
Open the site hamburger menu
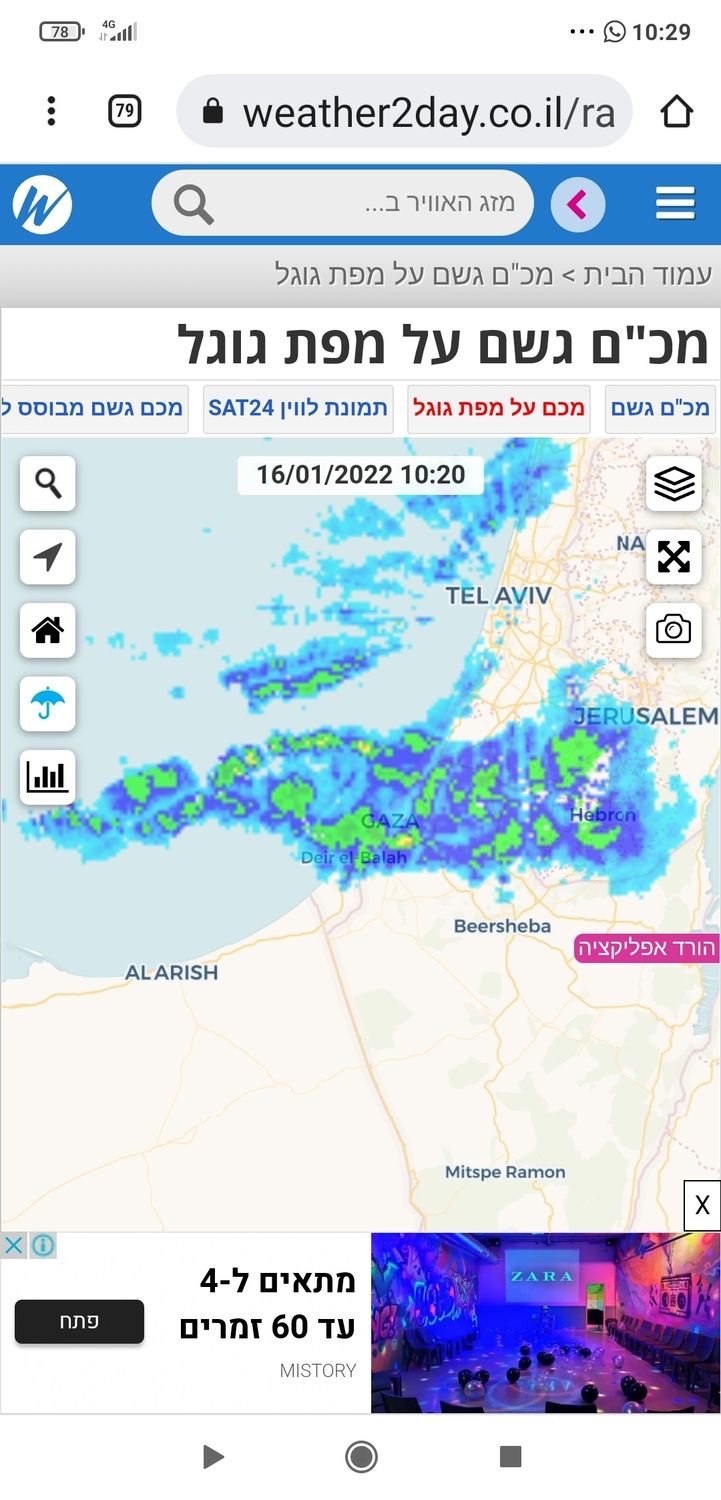[675, 204]
